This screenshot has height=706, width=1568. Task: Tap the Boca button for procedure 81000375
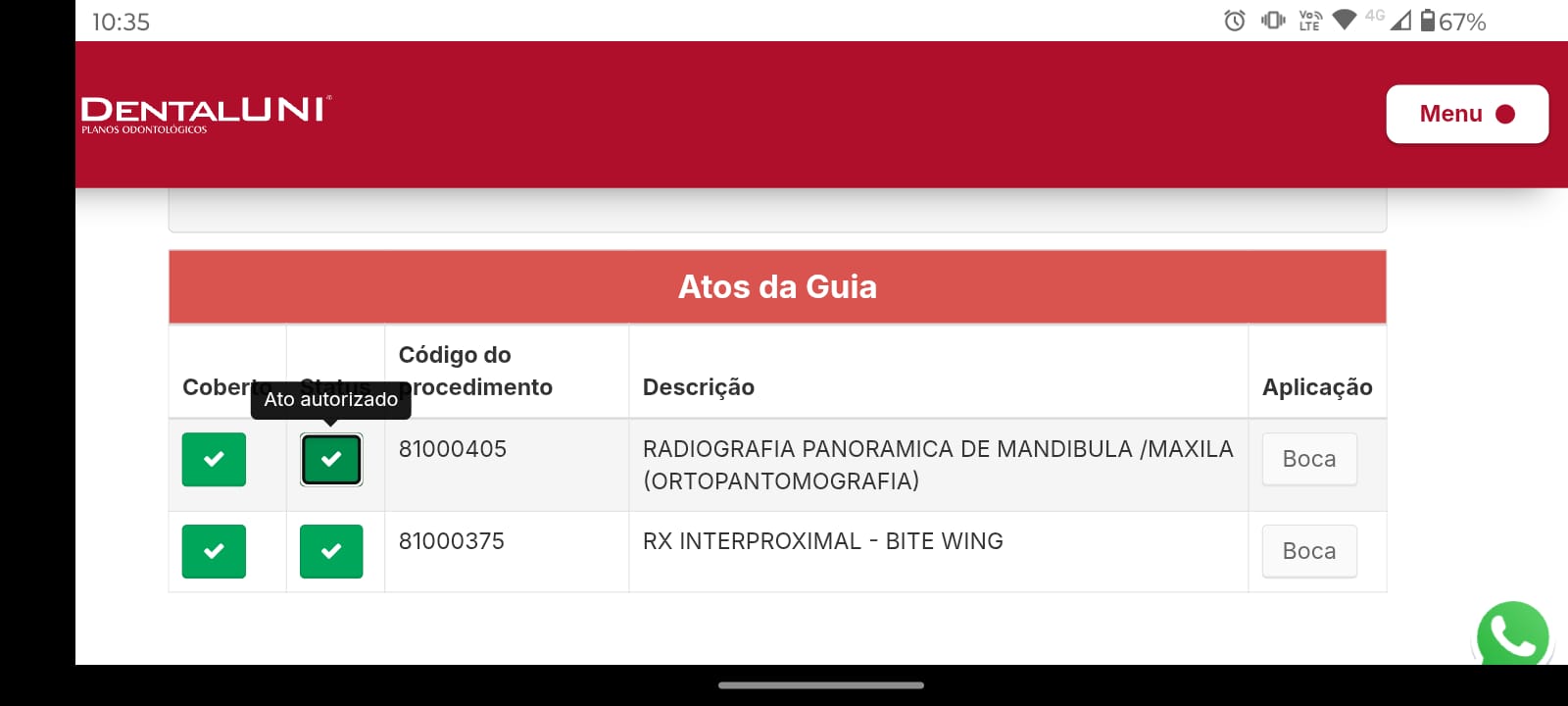1308,551
